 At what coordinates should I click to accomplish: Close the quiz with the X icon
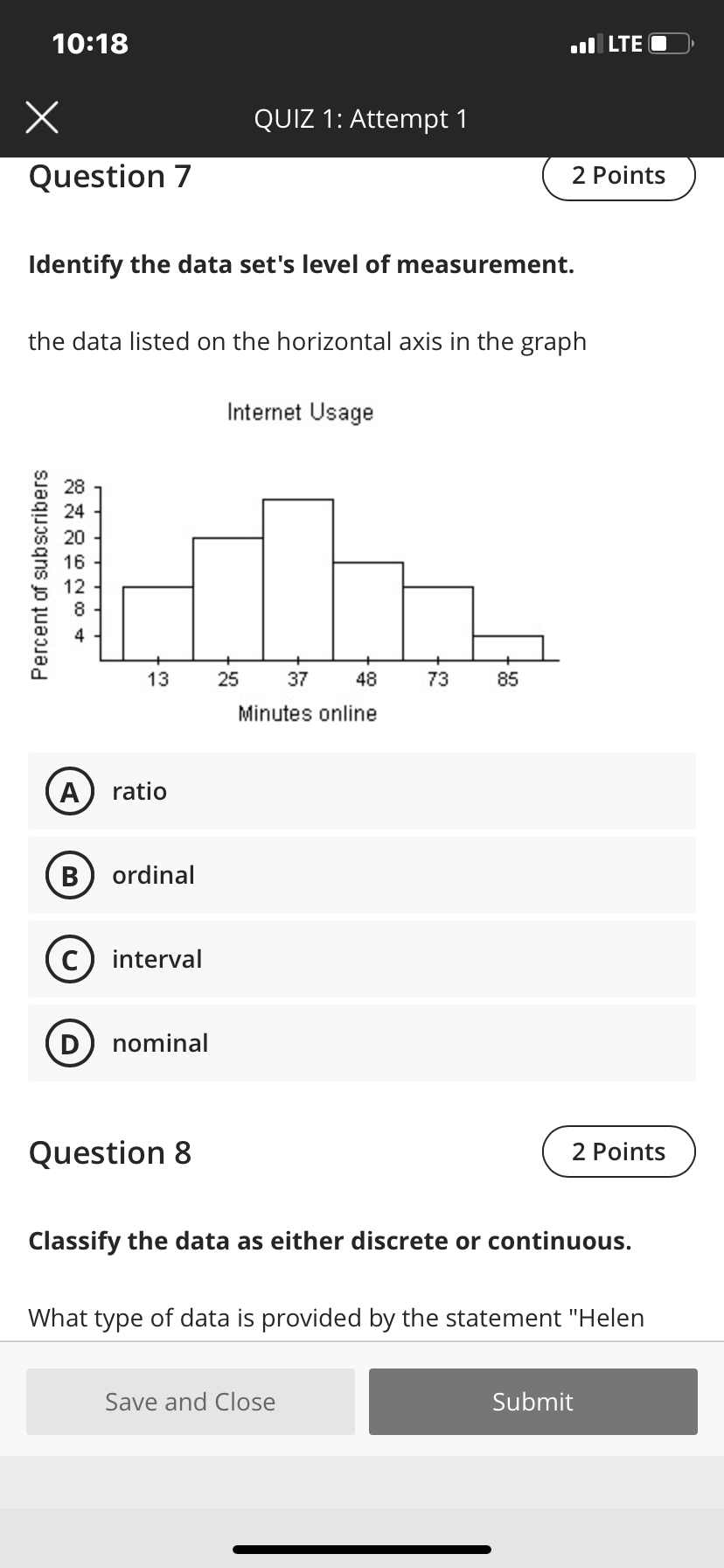[x=42, y=118]
